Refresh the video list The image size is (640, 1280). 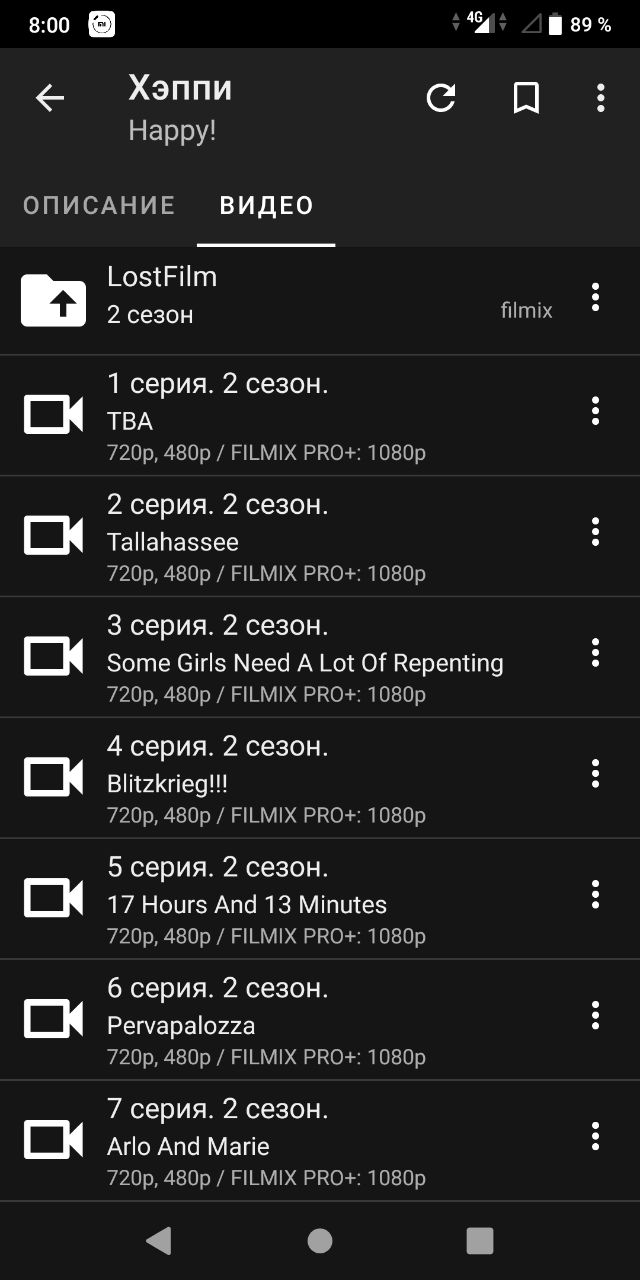click(x=441, y=97)
